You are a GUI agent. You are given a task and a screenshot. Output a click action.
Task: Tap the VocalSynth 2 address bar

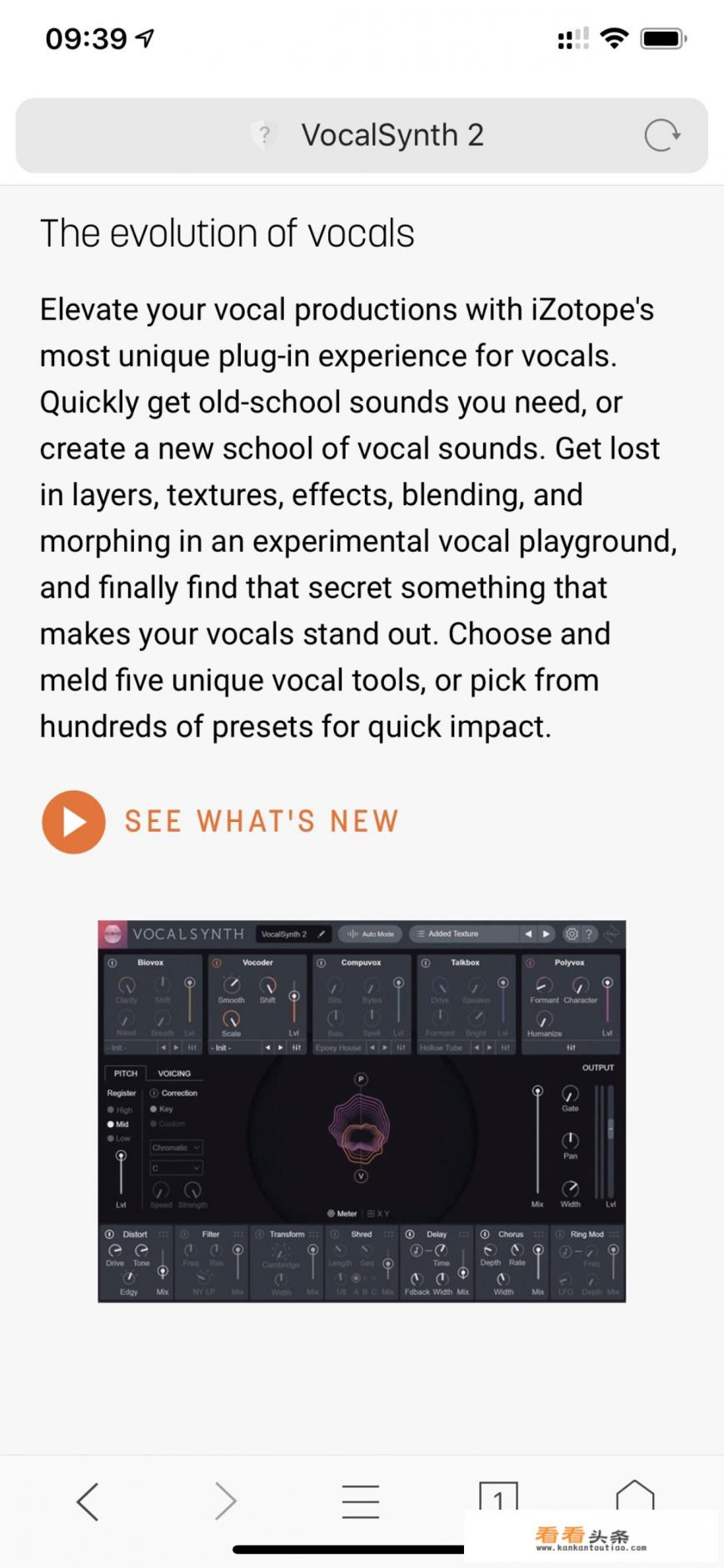(392, 135)
